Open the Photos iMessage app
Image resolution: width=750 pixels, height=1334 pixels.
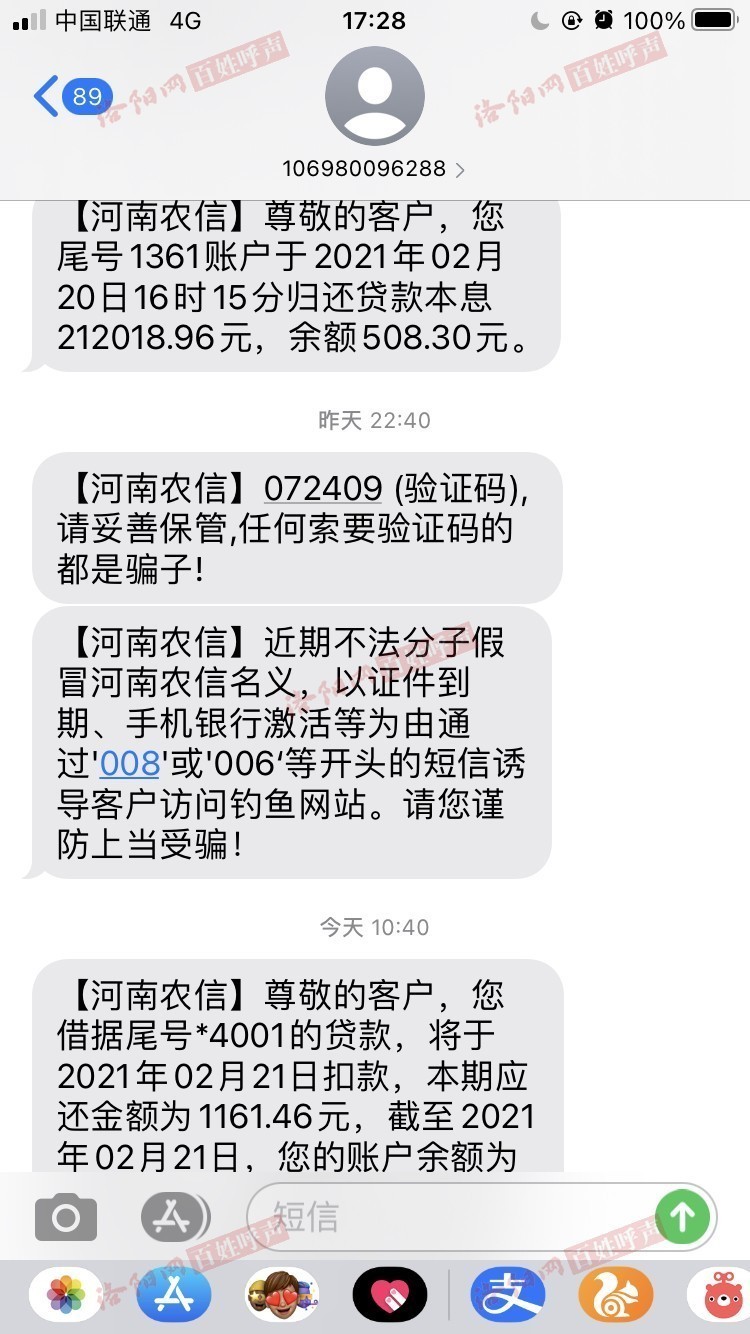[66, 1296]
